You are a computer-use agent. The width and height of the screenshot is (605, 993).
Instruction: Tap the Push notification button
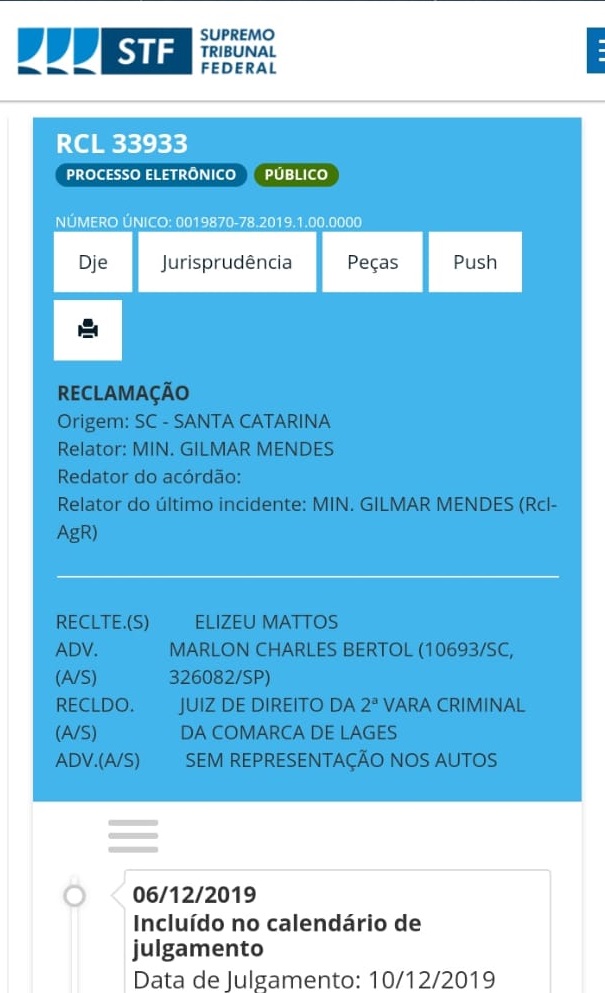coord(475,262)
